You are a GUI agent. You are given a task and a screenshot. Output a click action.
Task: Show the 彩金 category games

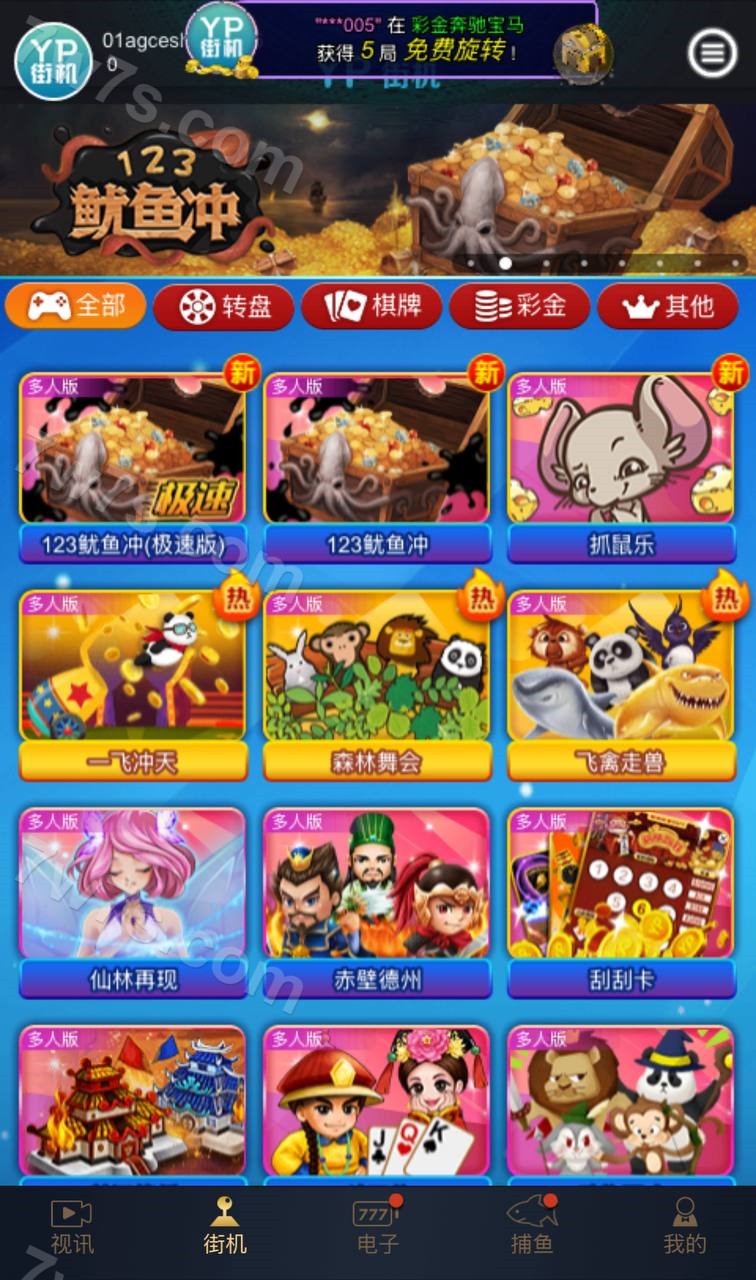point(519,306)
